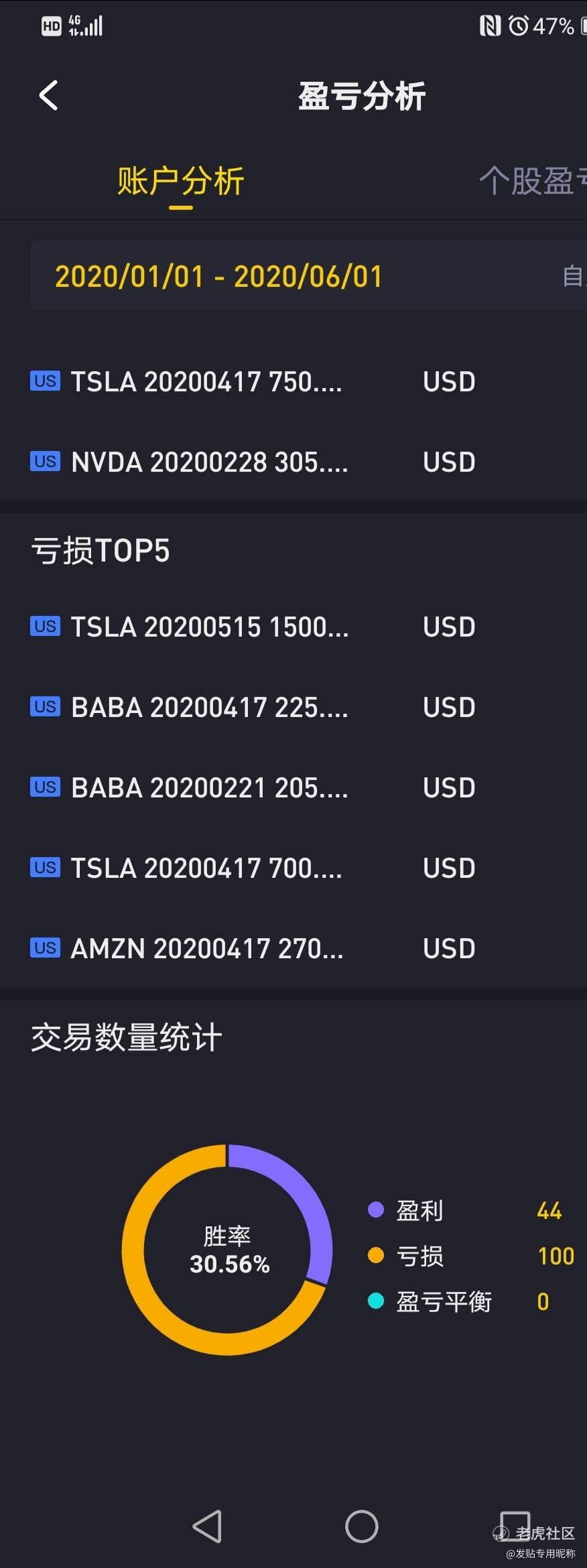Switch to the 账户分析 tab

[181, 181]
